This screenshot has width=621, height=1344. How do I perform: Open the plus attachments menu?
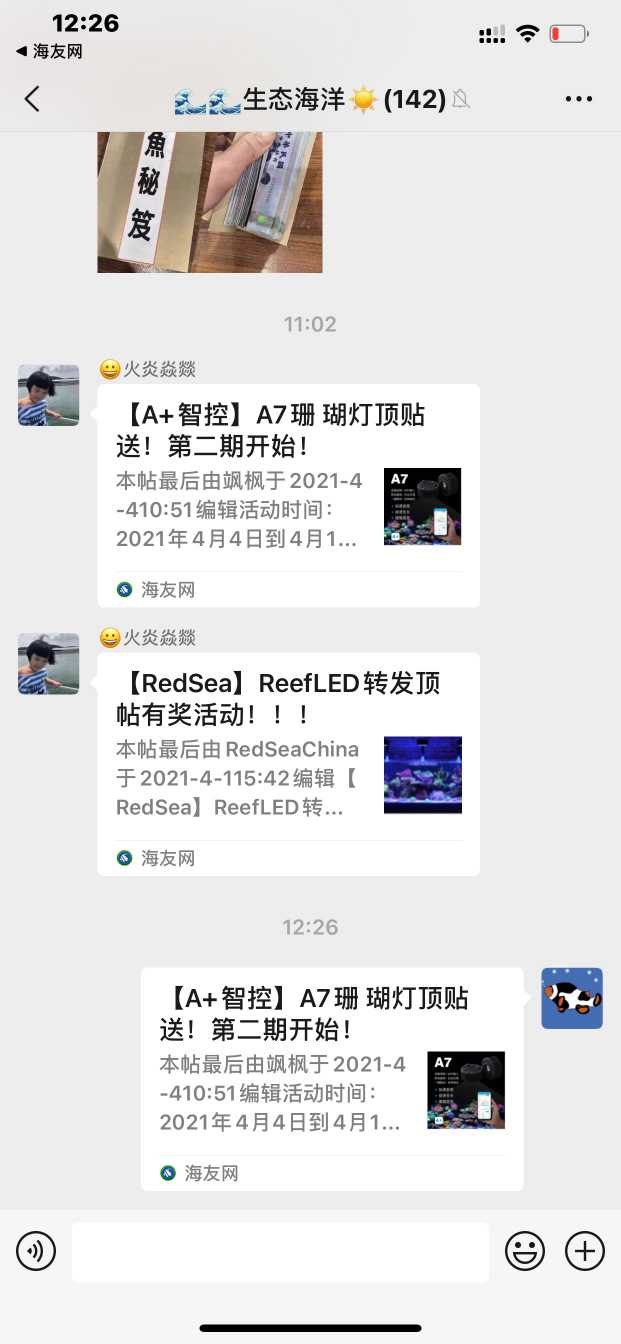585,1251
